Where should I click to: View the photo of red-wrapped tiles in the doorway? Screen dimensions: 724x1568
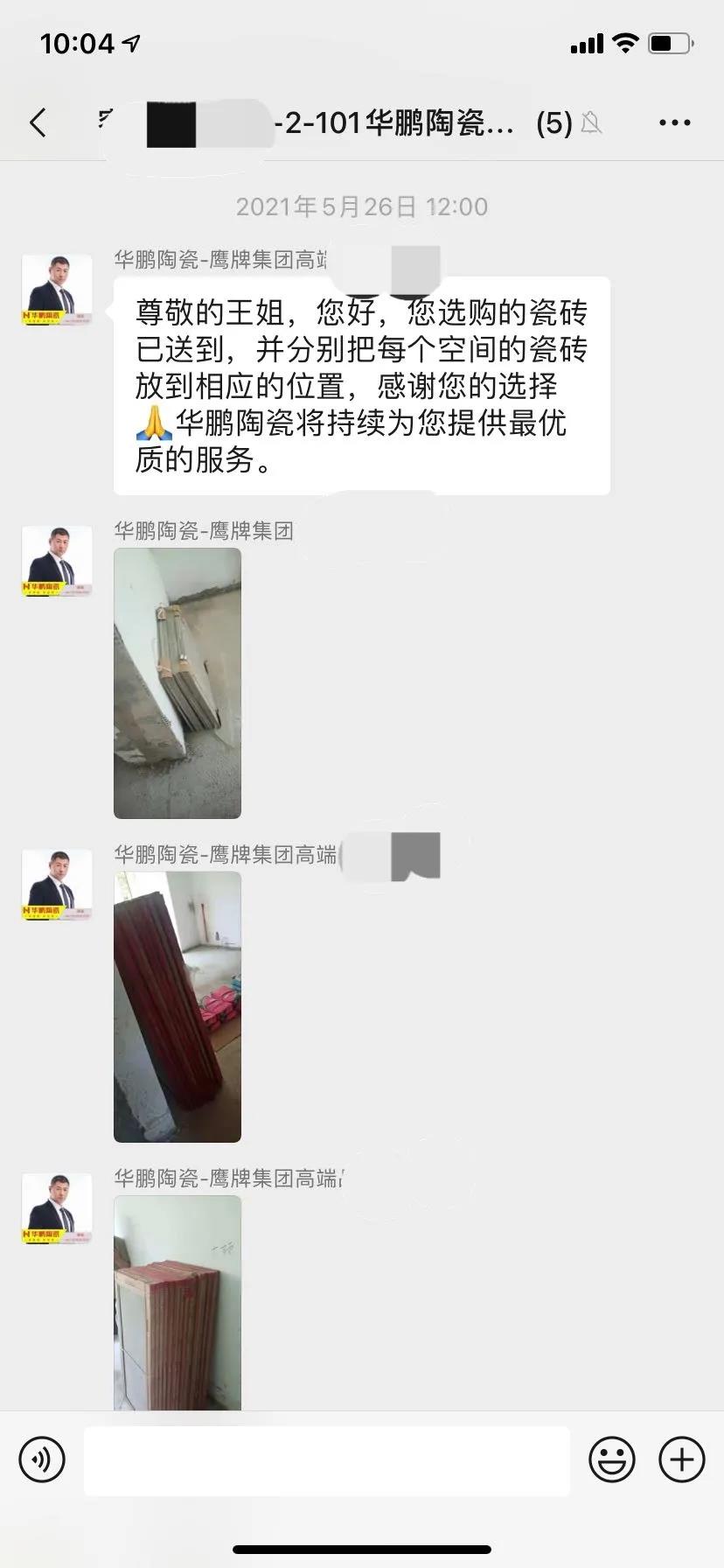point(178,1007)
